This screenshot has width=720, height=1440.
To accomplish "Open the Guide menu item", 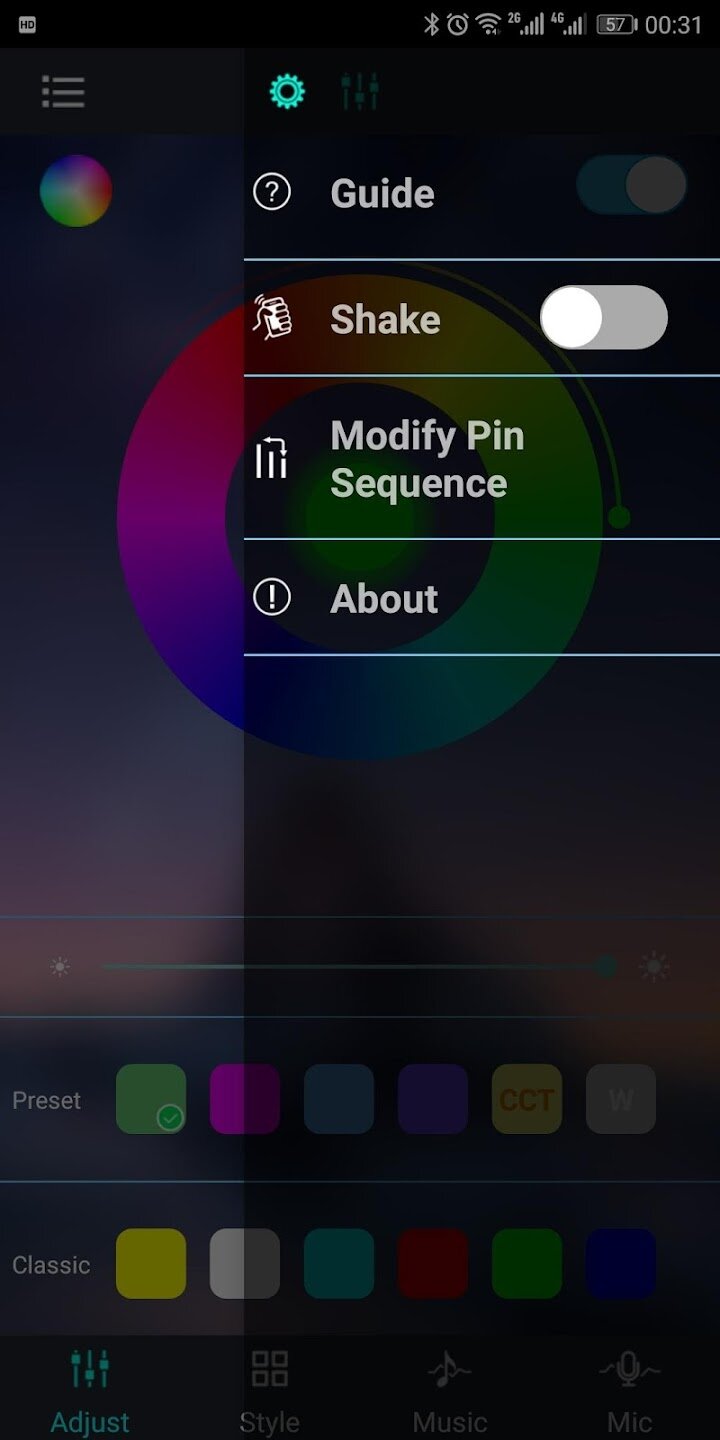I will (382, 194).
